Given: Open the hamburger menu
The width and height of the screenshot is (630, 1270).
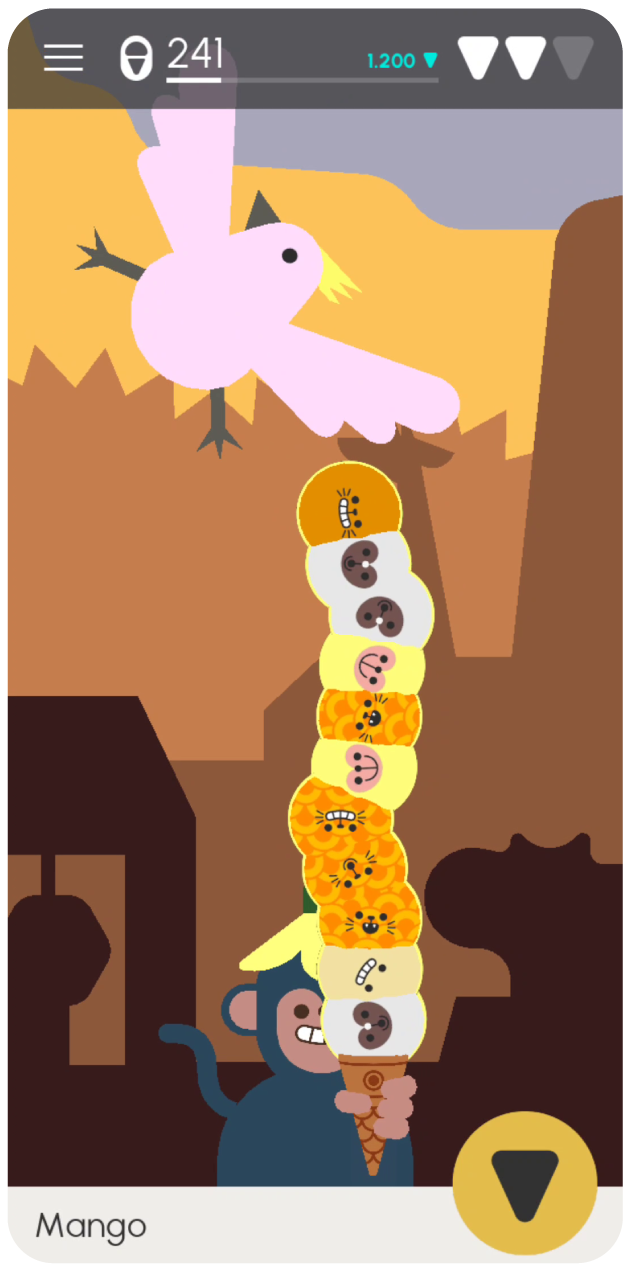Looking at the screenshot, I should pos(63,58).
